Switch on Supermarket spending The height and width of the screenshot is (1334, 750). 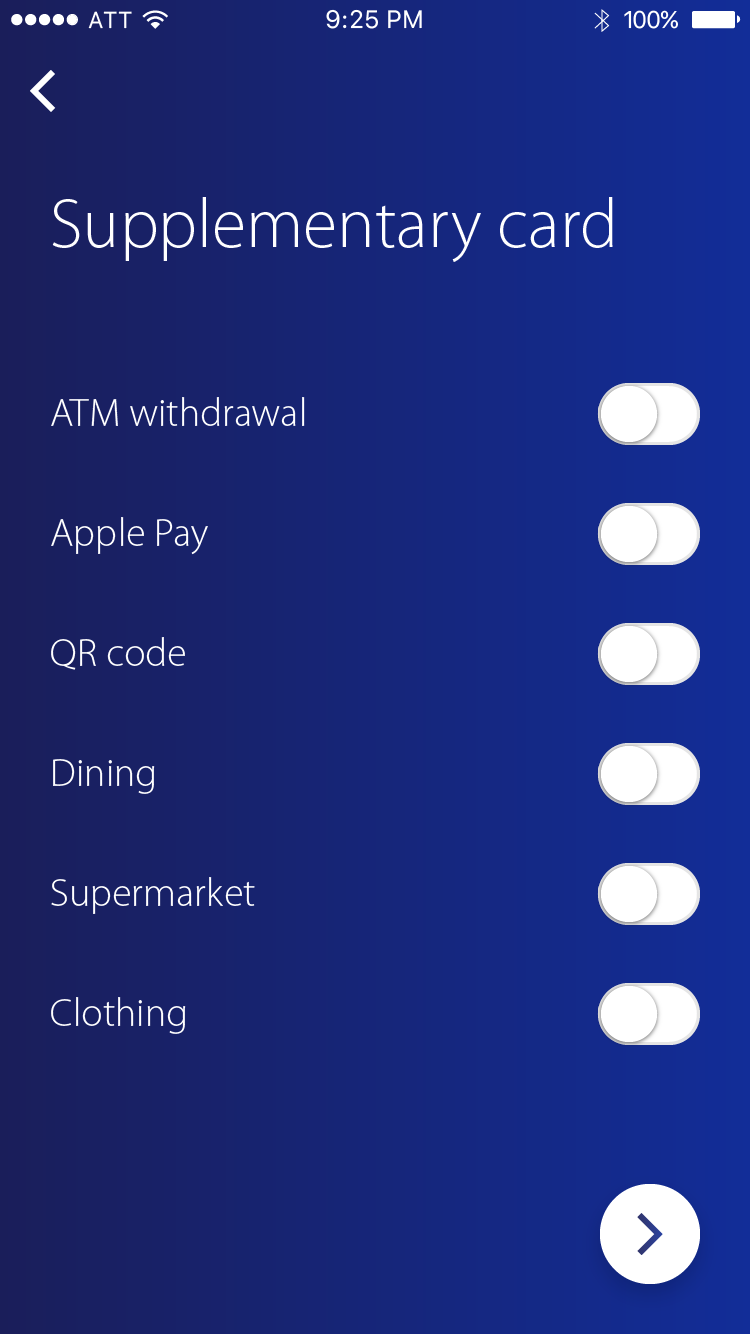click(649, 894)
